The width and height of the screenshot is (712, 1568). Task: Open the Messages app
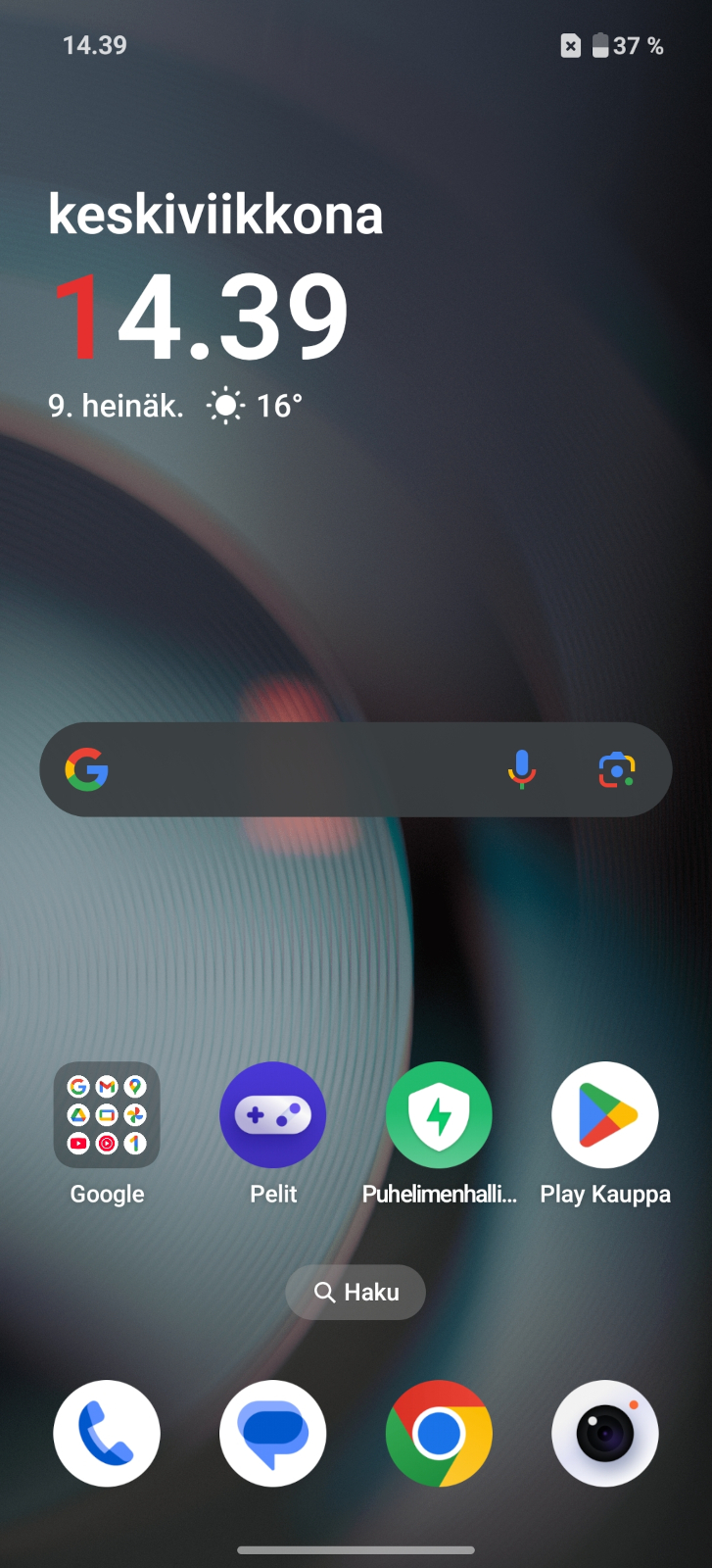pos(273,1433)
